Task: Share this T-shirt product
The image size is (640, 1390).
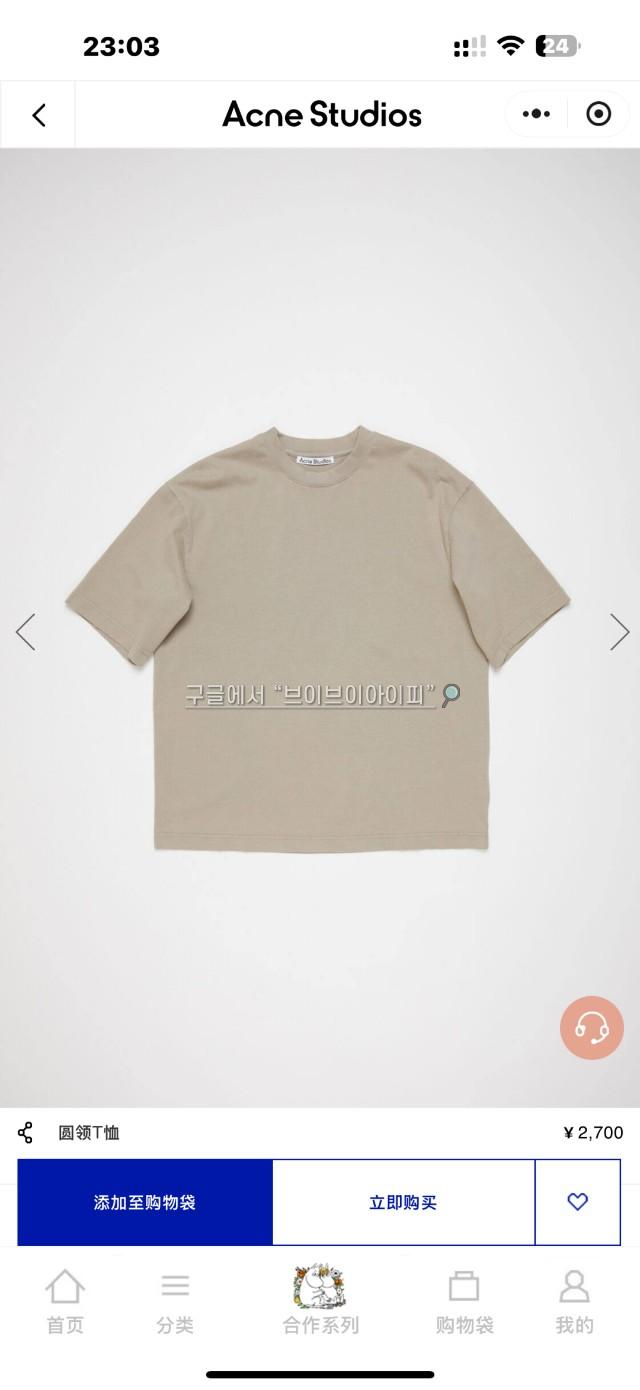Action: coord(26,1133)
